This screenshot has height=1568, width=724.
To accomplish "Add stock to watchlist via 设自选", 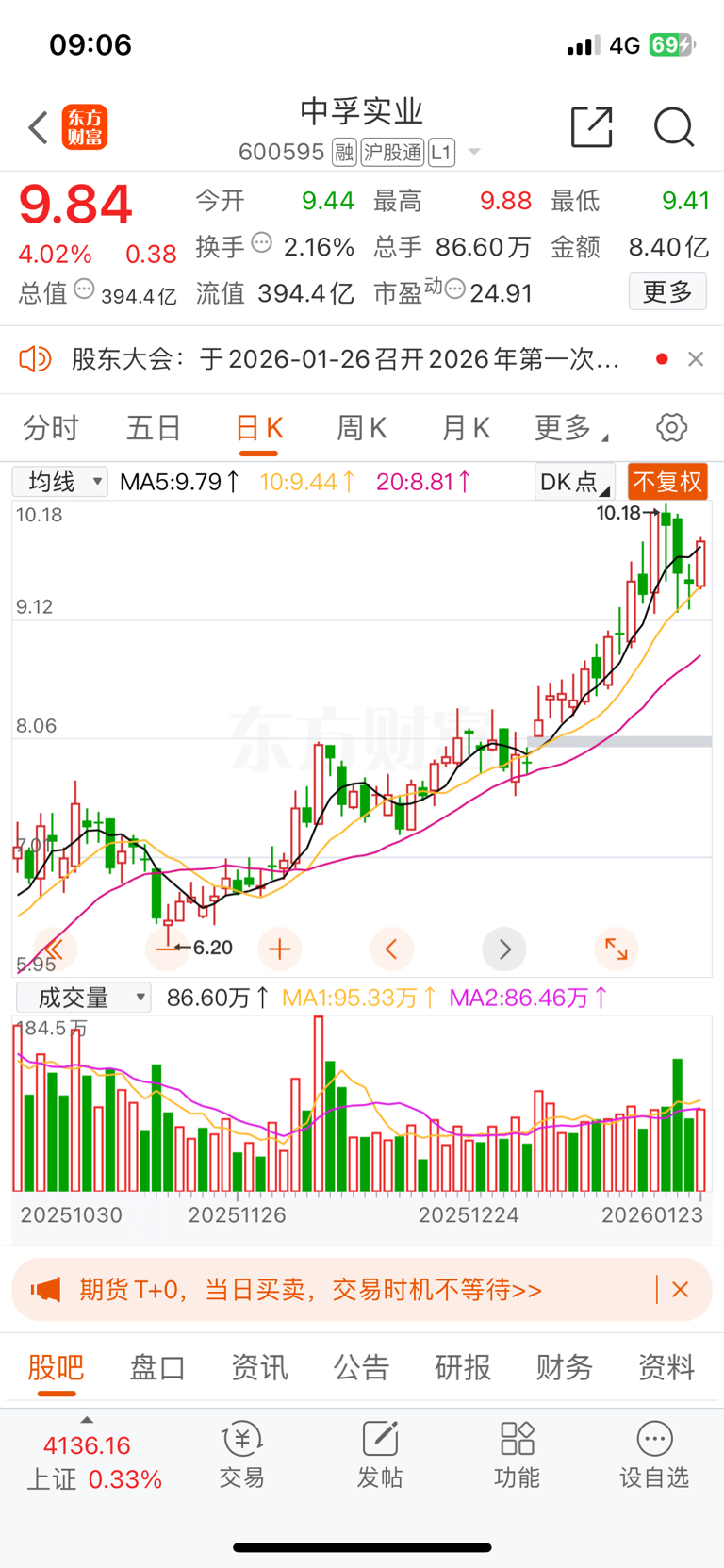I will point(654,1455).
